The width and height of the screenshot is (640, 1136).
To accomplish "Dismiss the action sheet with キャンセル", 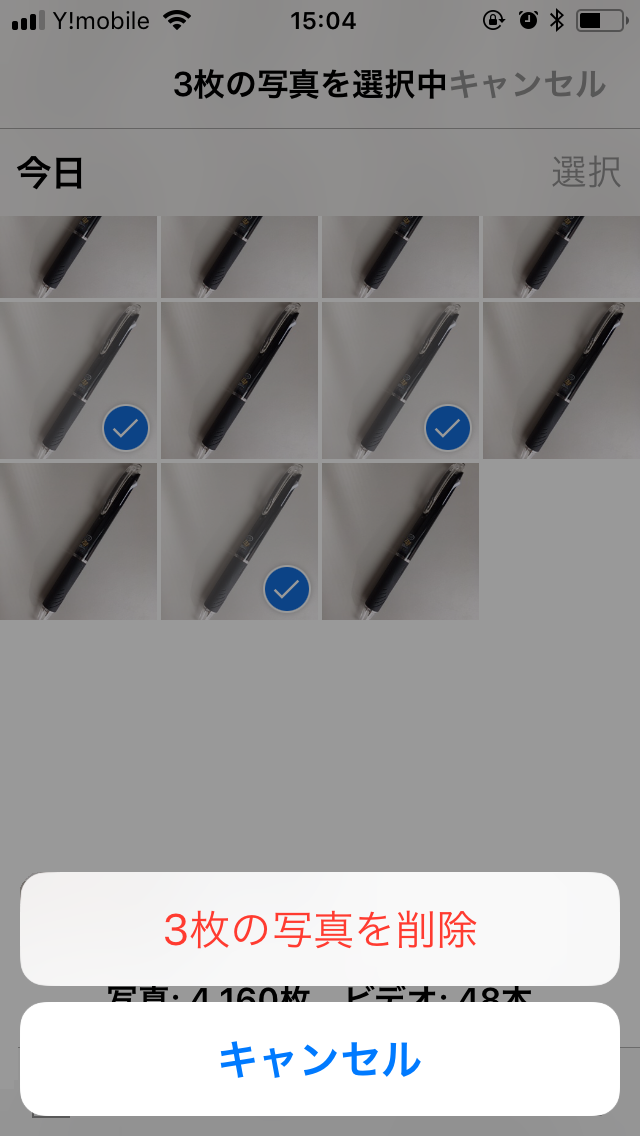I will pos(320,1059).
